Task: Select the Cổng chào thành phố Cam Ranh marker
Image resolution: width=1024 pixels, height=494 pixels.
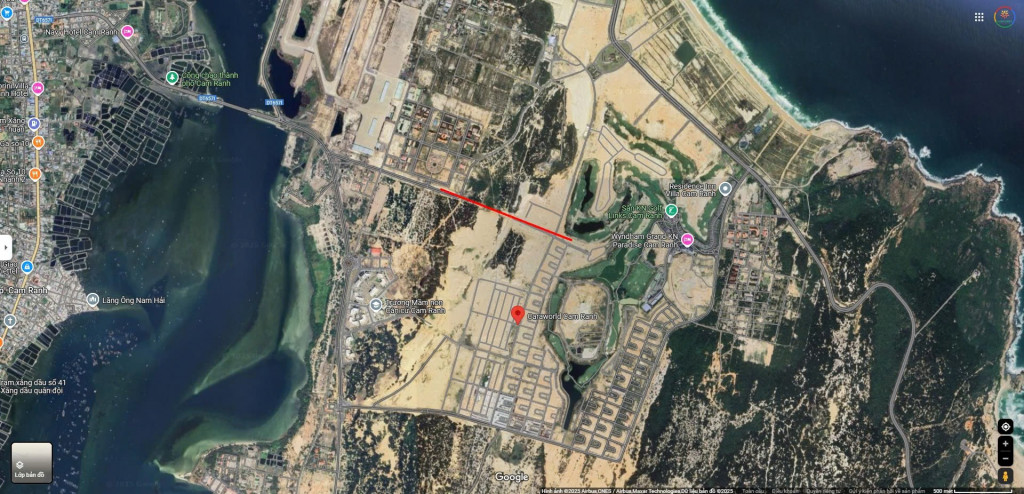Action: point(171,77)
